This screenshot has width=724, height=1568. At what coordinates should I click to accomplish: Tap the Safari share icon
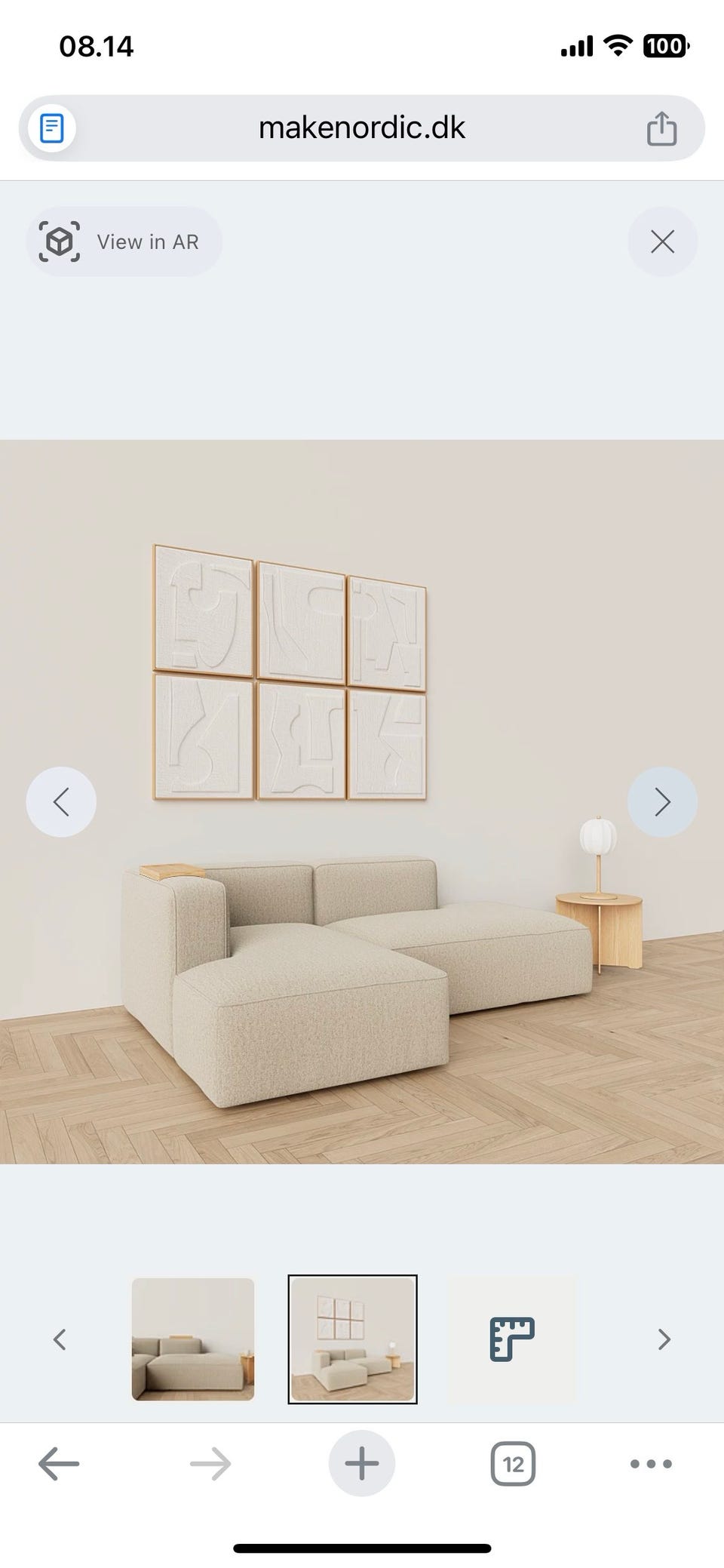[662, 127]
